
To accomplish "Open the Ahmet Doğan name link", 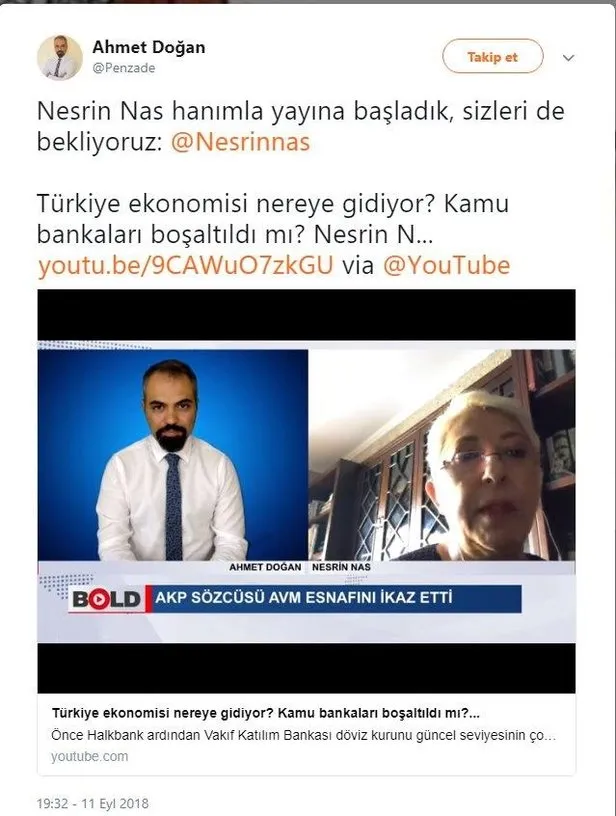I will click(149, 47).
